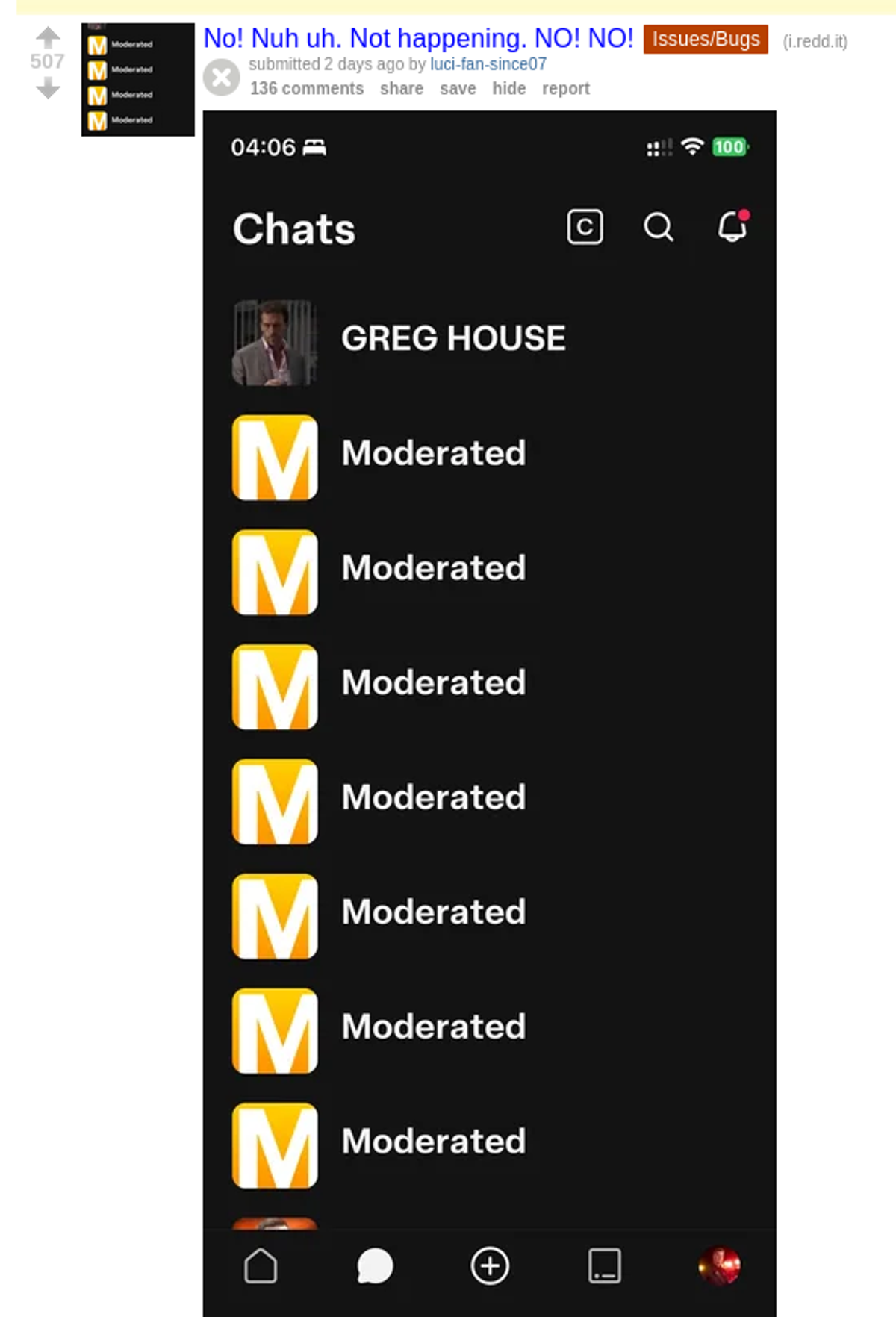Open the 136 comments link
This screenshot has width=896, height=1317.
[308, 88]
